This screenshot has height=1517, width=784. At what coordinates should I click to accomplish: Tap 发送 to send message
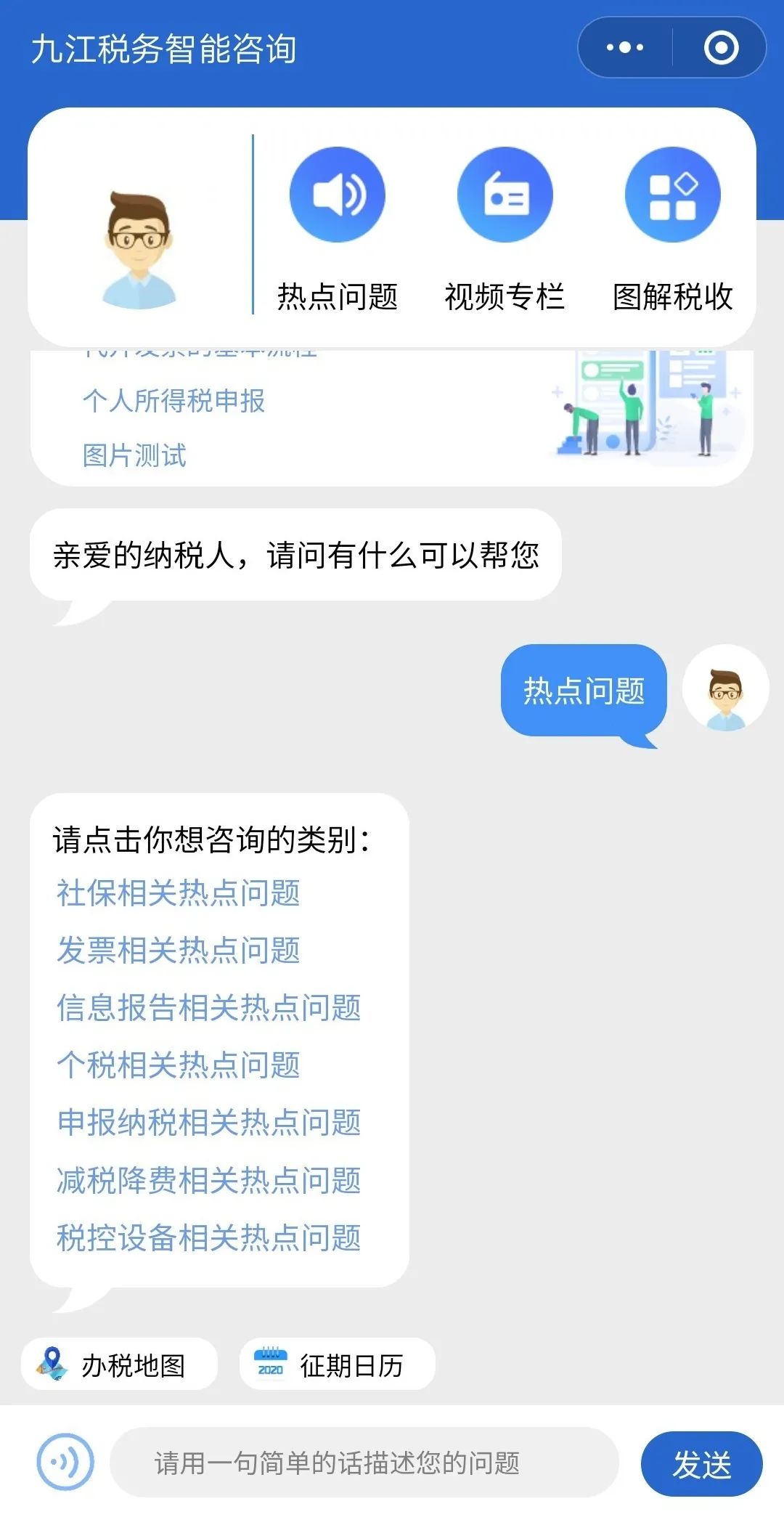click(x=701, y=1464)
